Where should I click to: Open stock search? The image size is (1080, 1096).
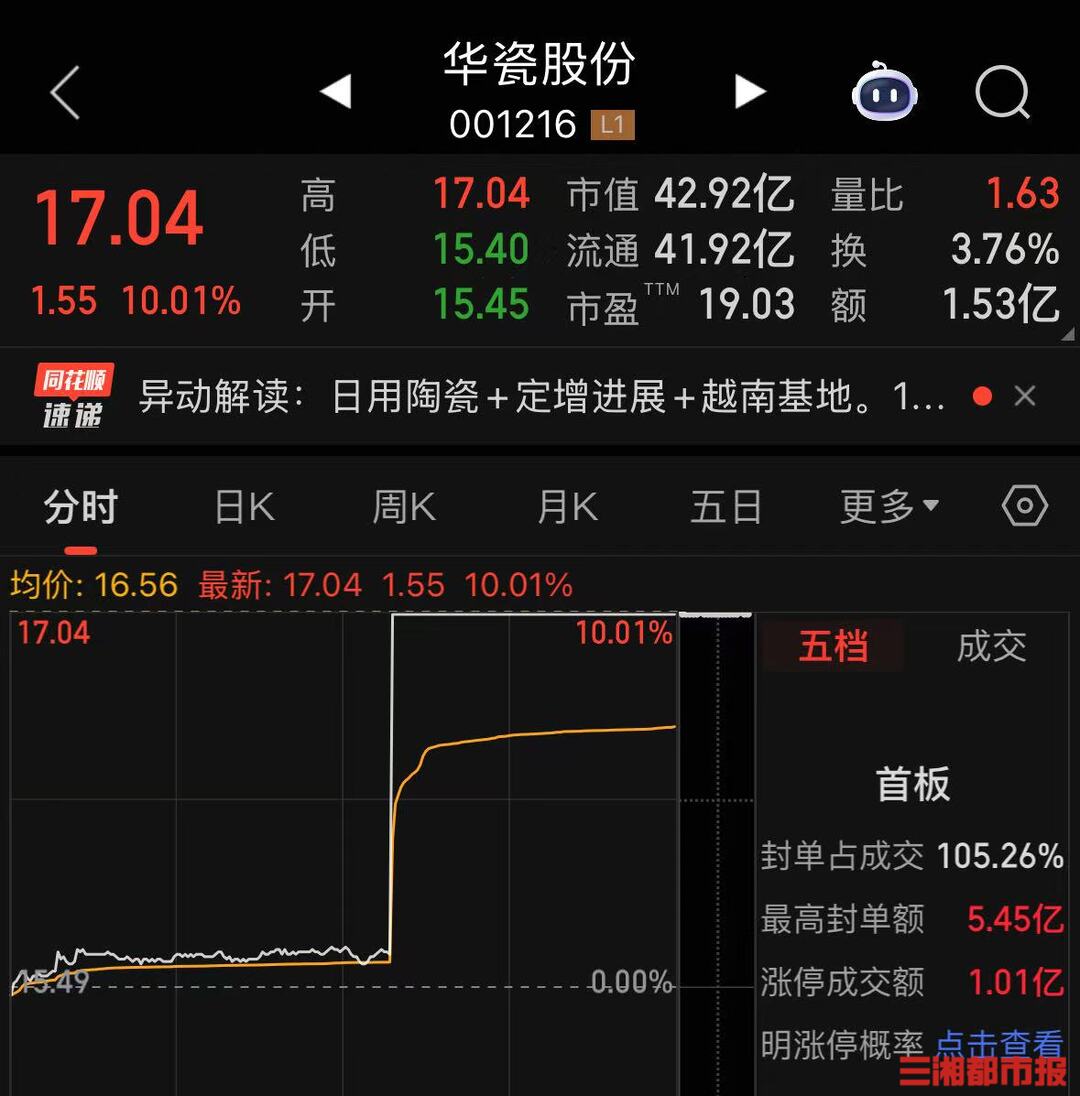1001,94
